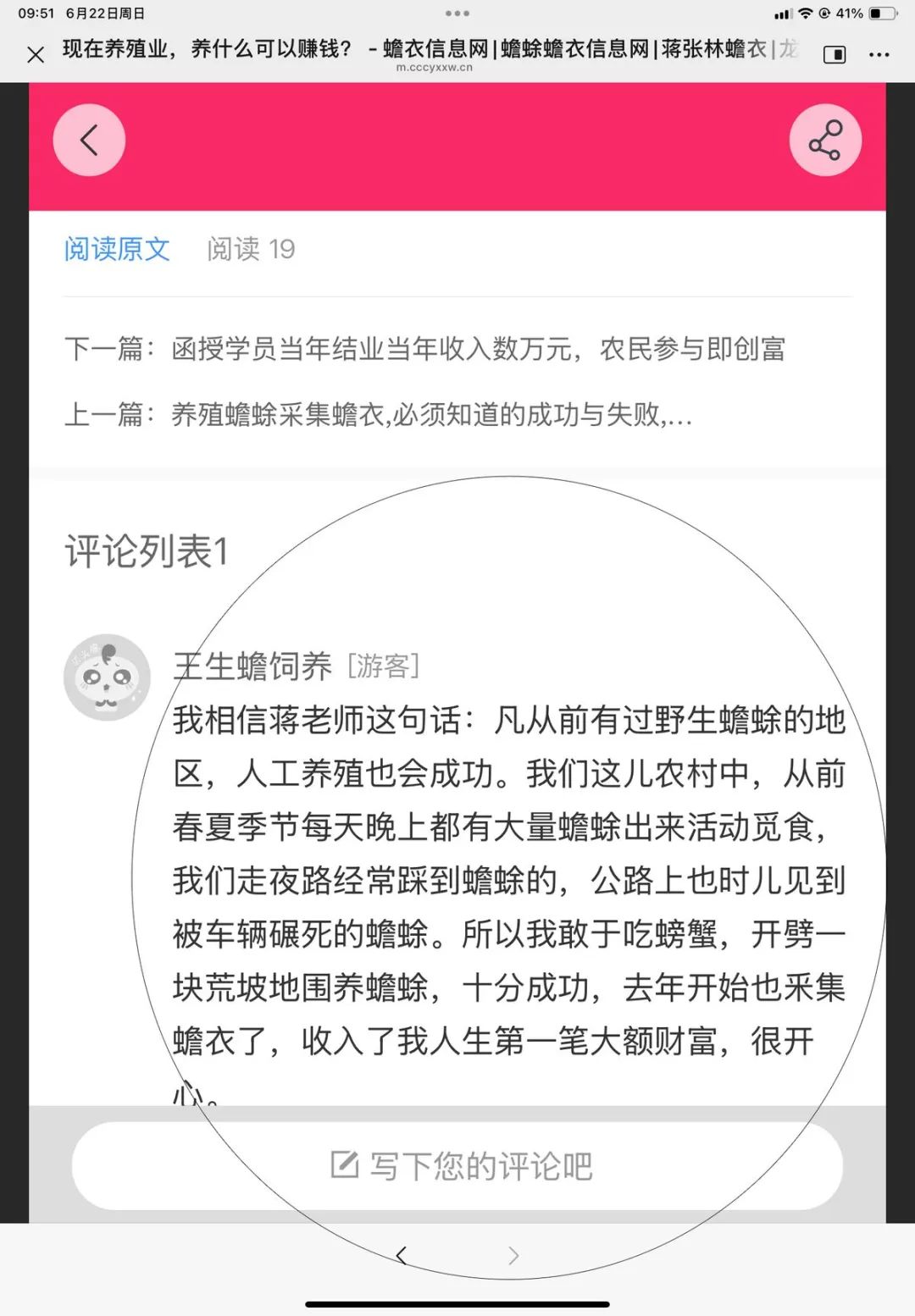Open the 阅读原文 link
The height and width of the screenshot is (1316, 915).
[x=117, y=249]
